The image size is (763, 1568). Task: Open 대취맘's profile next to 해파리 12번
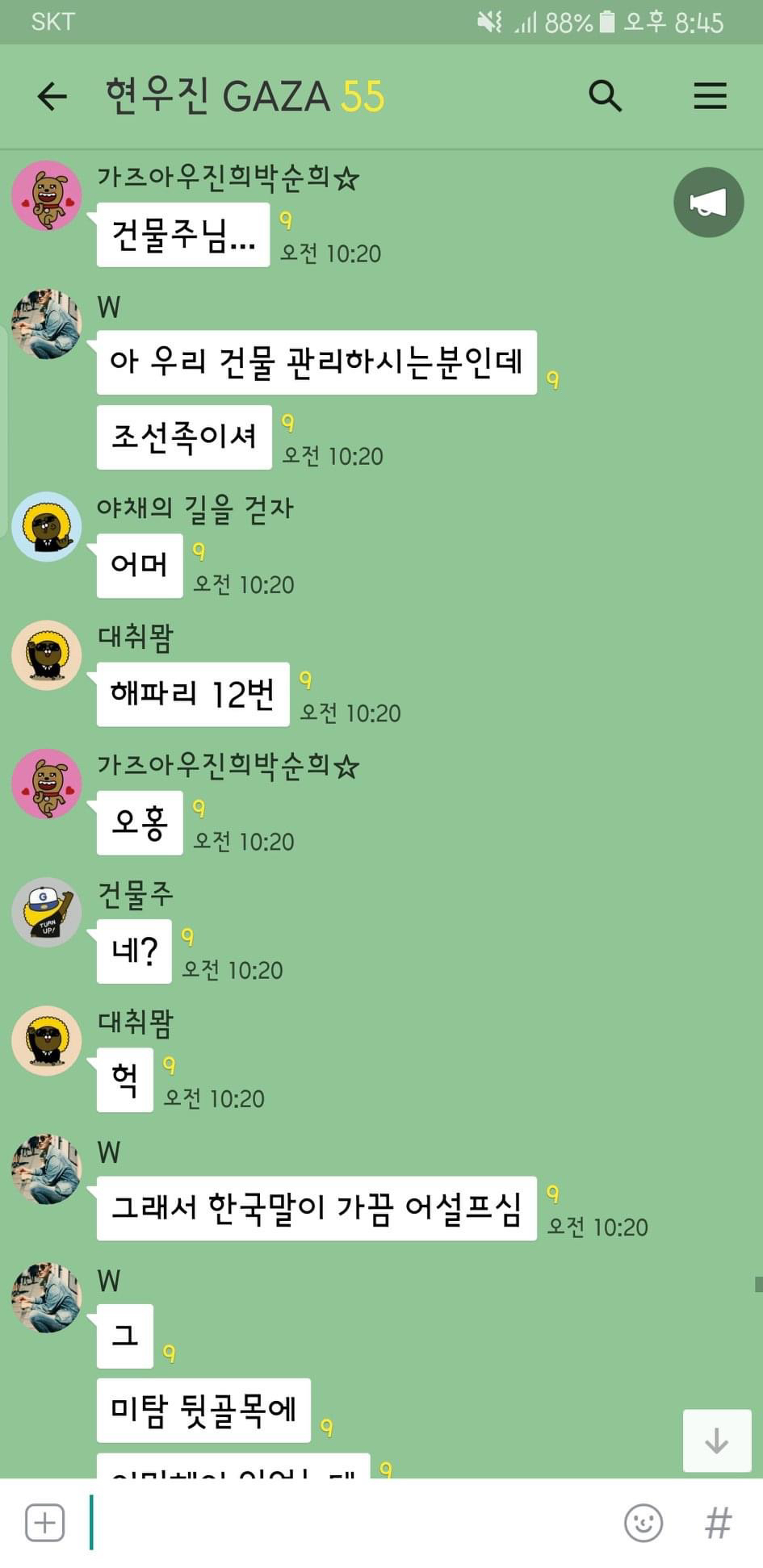[x=47, y=655]
